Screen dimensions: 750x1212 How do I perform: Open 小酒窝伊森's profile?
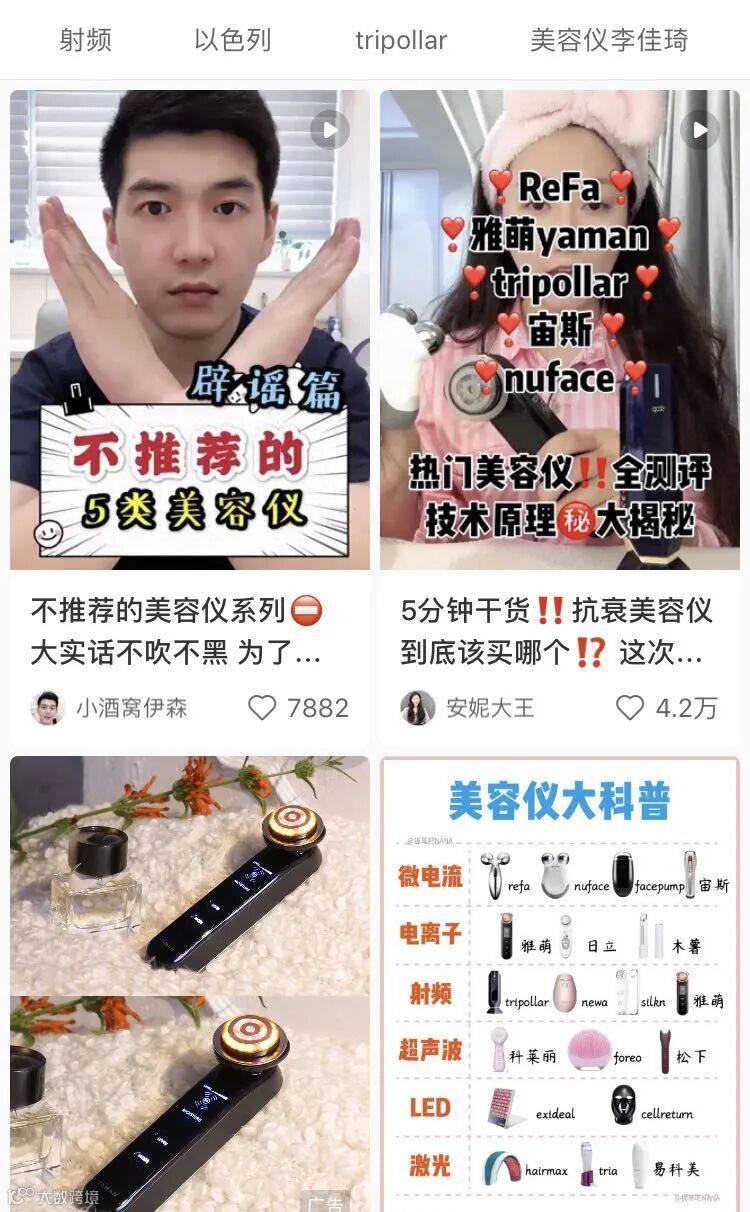109,708
